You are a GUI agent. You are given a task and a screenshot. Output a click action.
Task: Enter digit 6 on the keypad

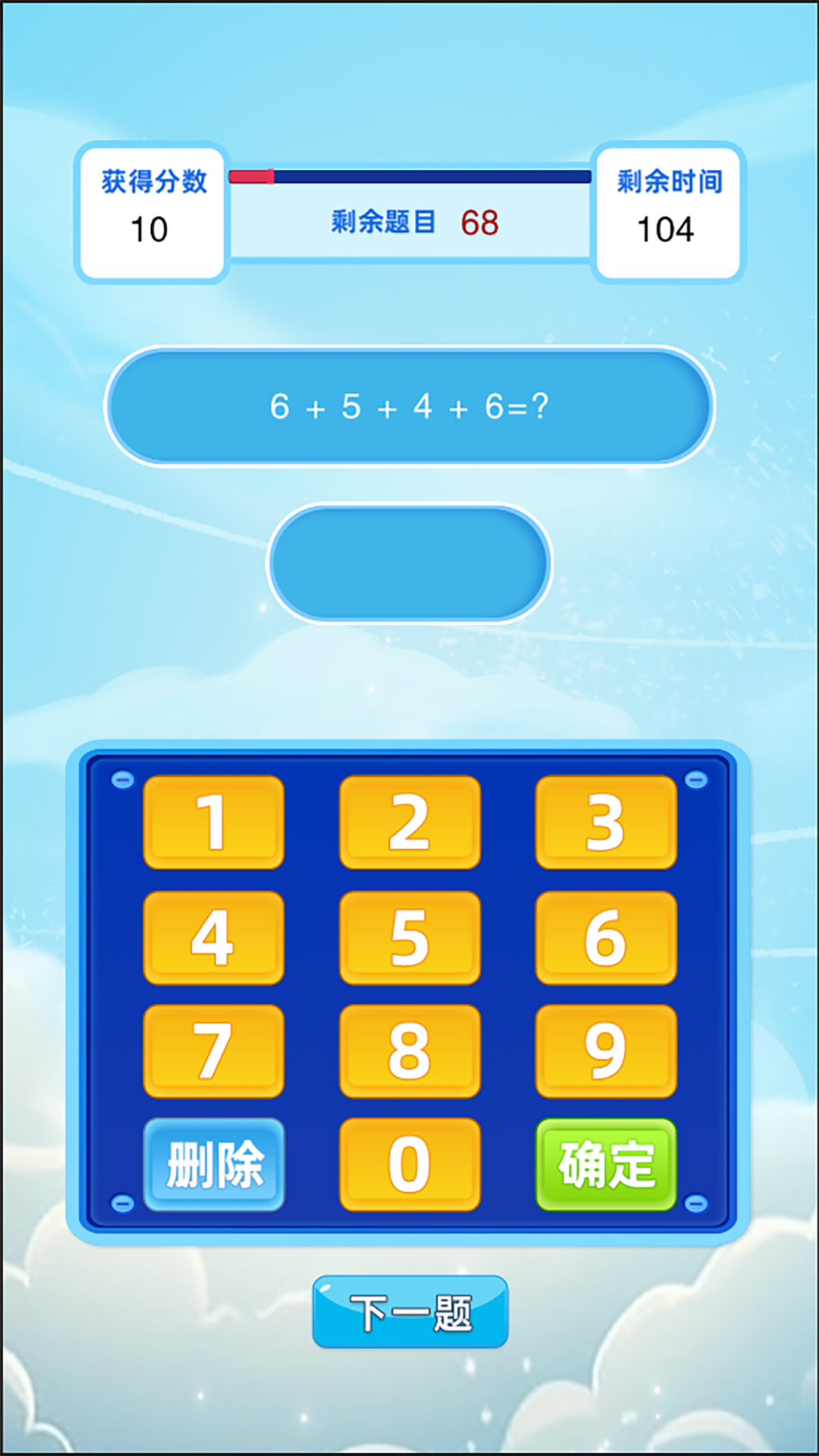pyautogui.click(x=606, y=937)
